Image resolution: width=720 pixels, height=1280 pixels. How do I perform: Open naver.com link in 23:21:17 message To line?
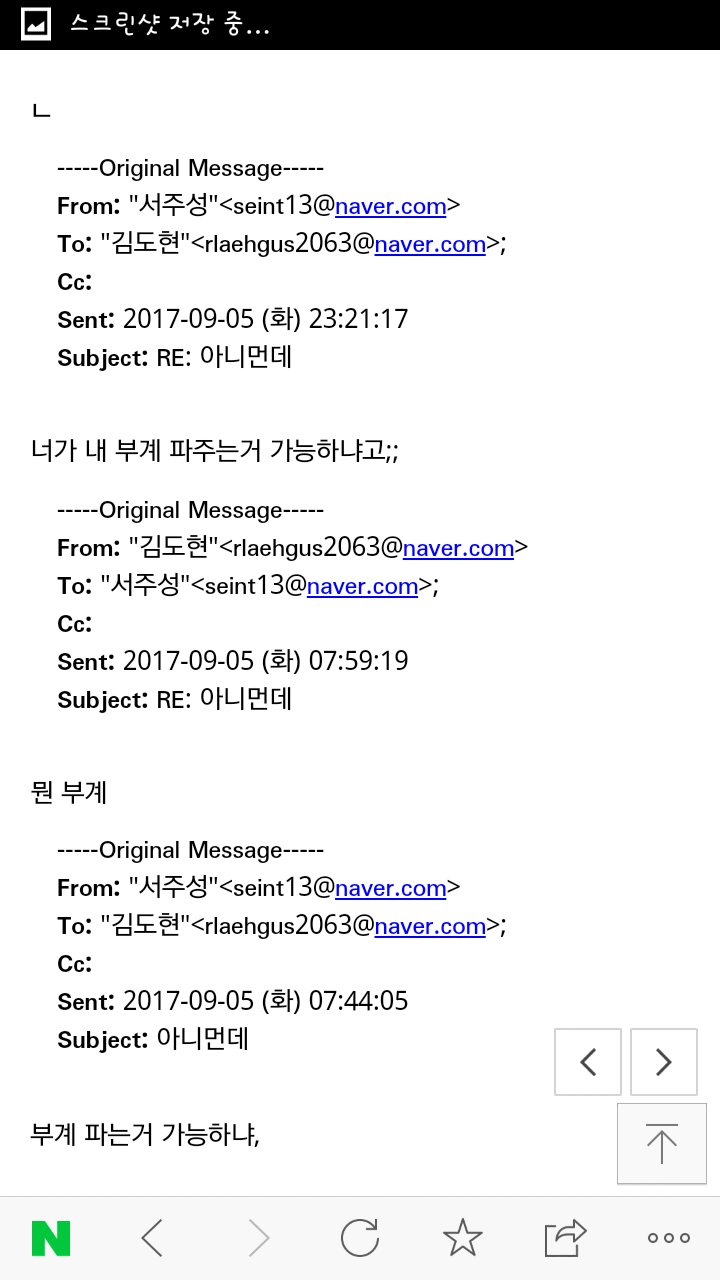click(x=429, y=245)
